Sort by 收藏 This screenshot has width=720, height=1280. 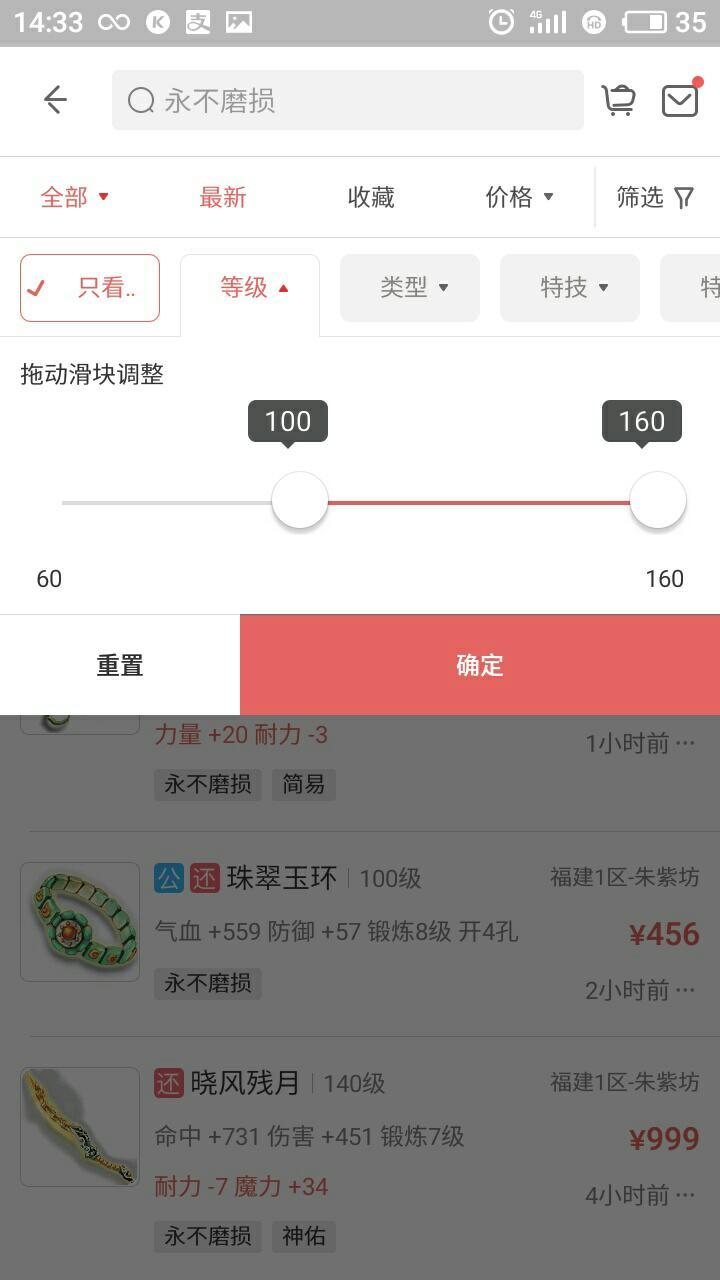371,197
